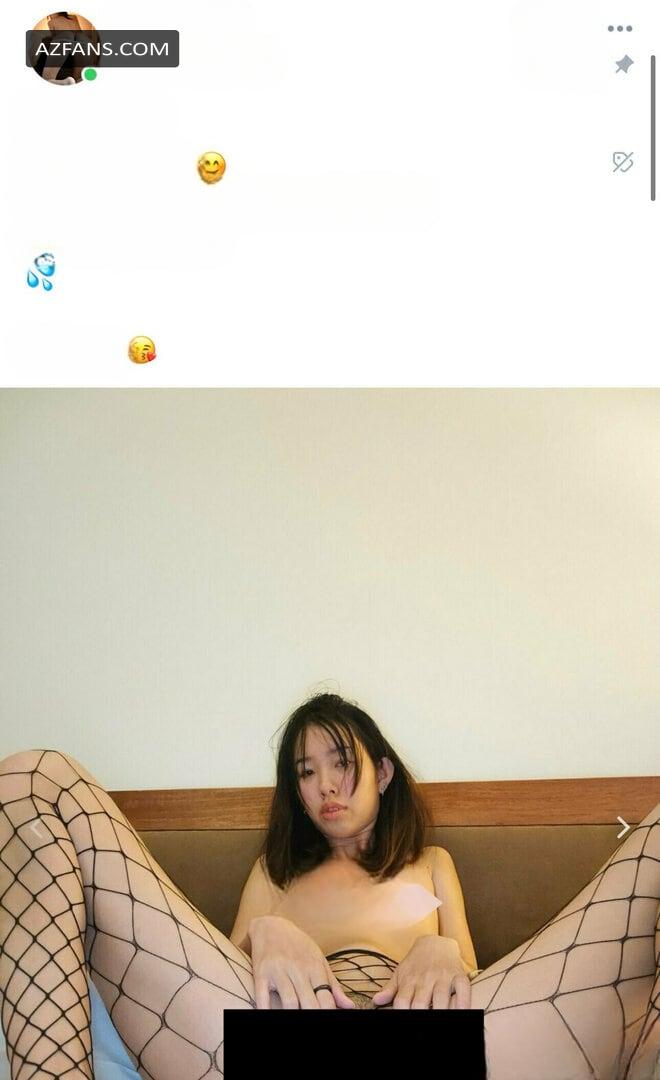This screenshot has width=660, height=1080.
Task: Open the three-dot overflow menu
Action: 619,28
